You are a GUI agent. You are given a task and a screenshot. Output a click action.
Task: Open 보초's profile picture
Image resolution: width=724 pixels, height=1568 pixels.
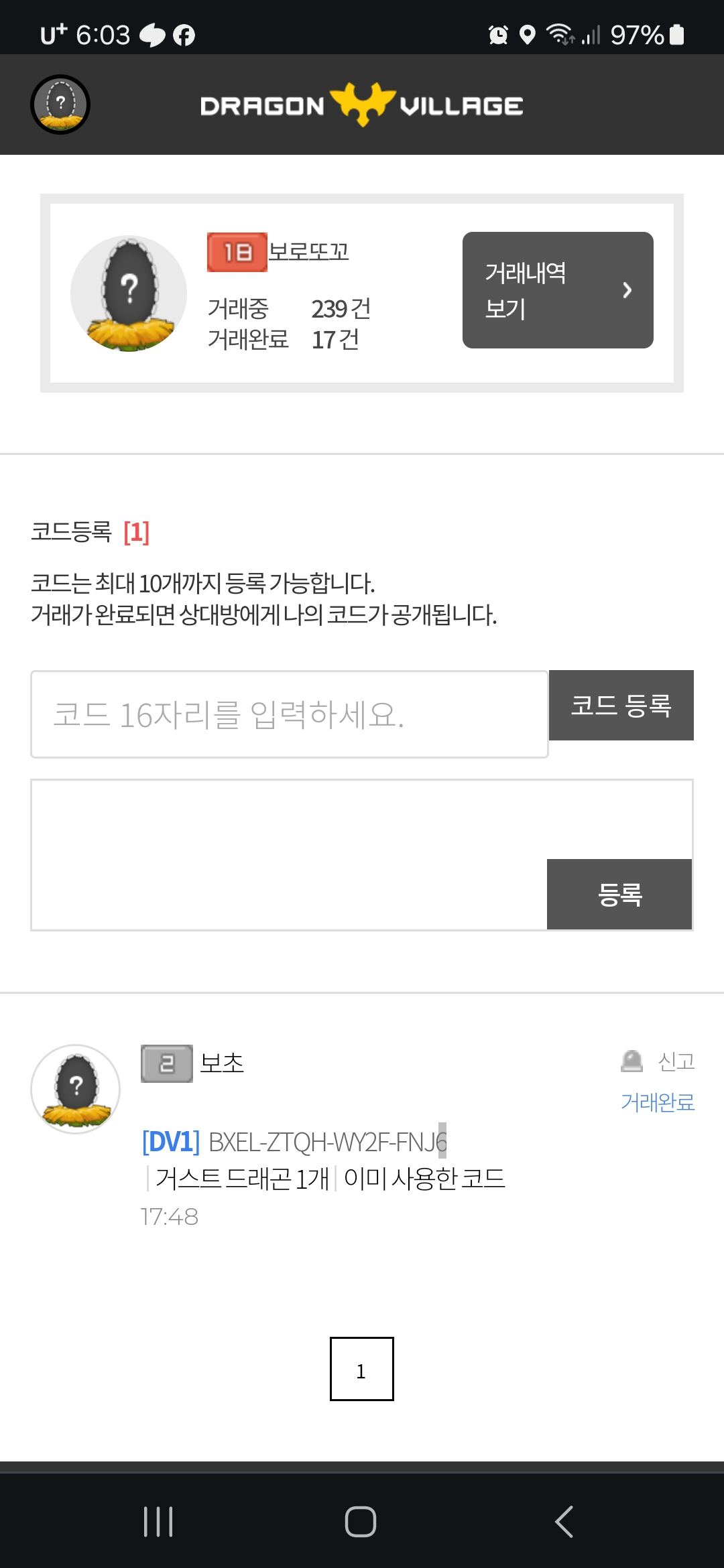76,1089
